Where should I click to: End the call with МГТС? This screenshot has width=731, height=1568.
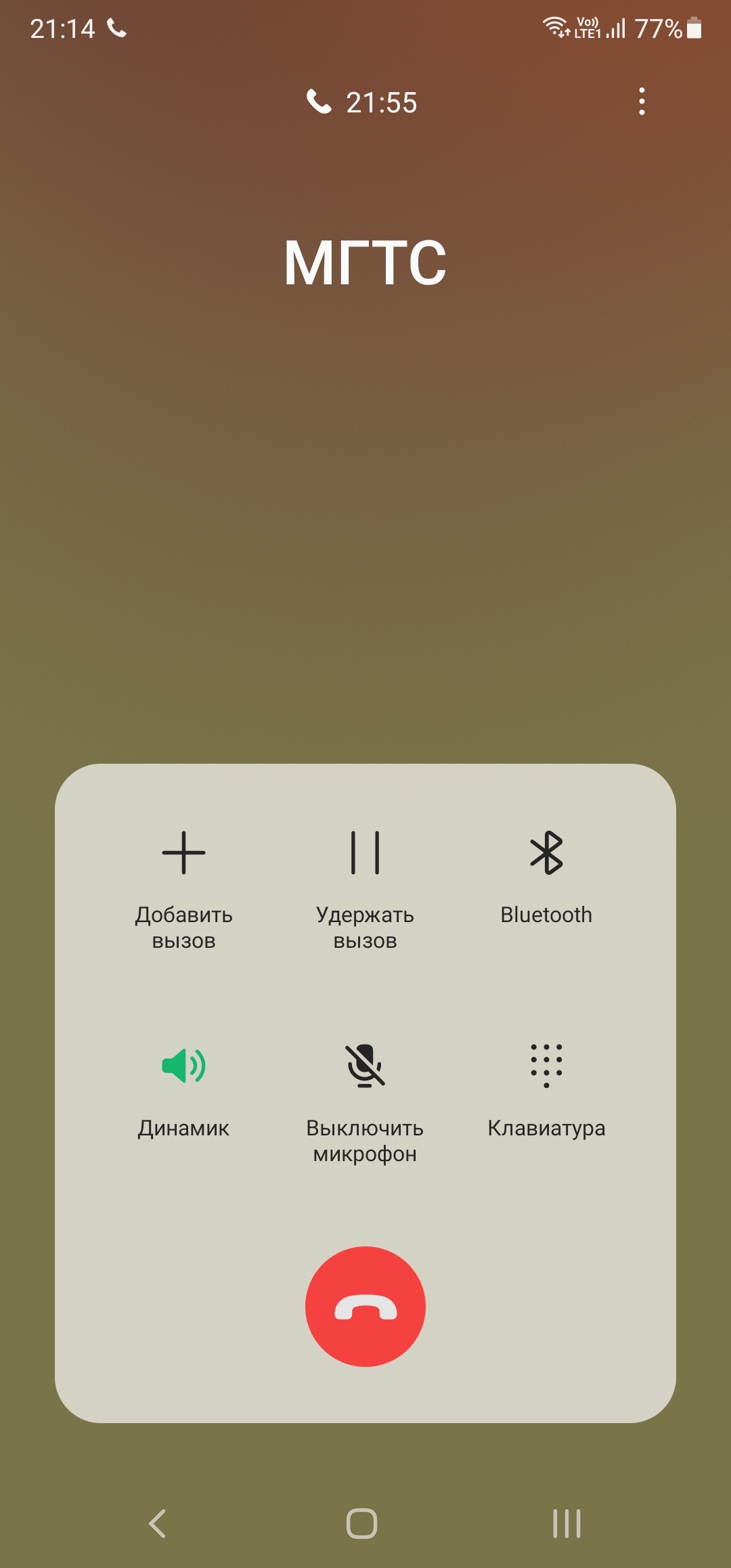coord(365,1307)
